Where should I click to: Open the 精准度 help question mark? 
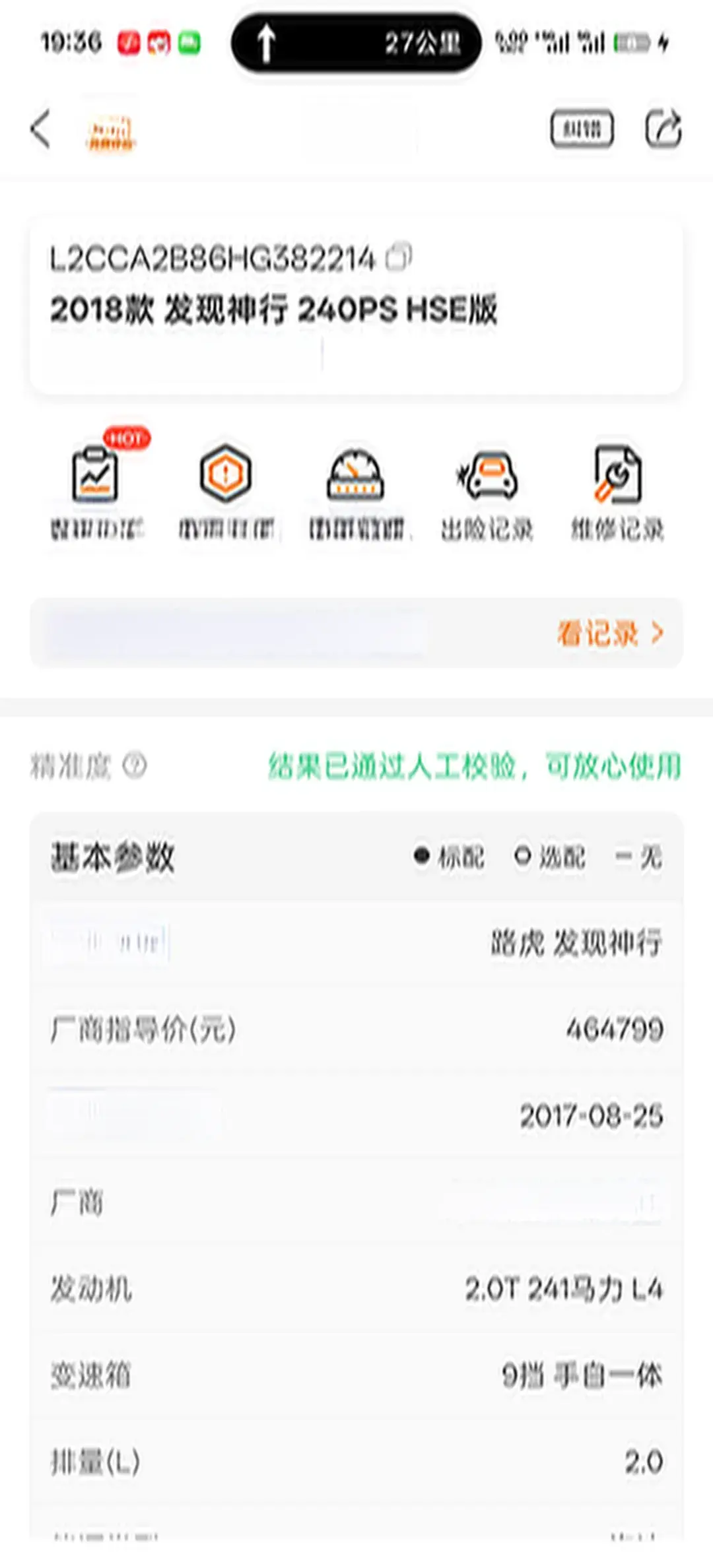[135, 766]
